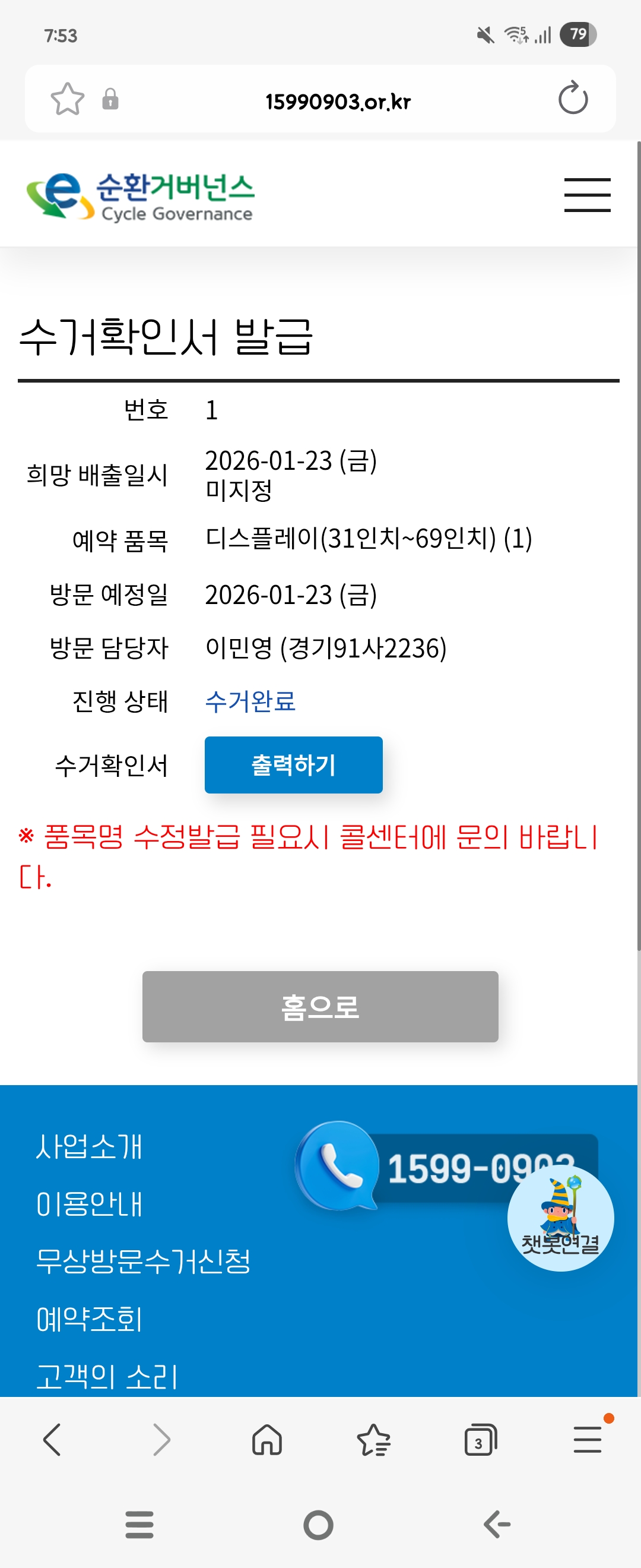This screenshot has width=641, height=1568.
Task: Open 고객의 소리 footer link
Action: tap(106, 1376)
